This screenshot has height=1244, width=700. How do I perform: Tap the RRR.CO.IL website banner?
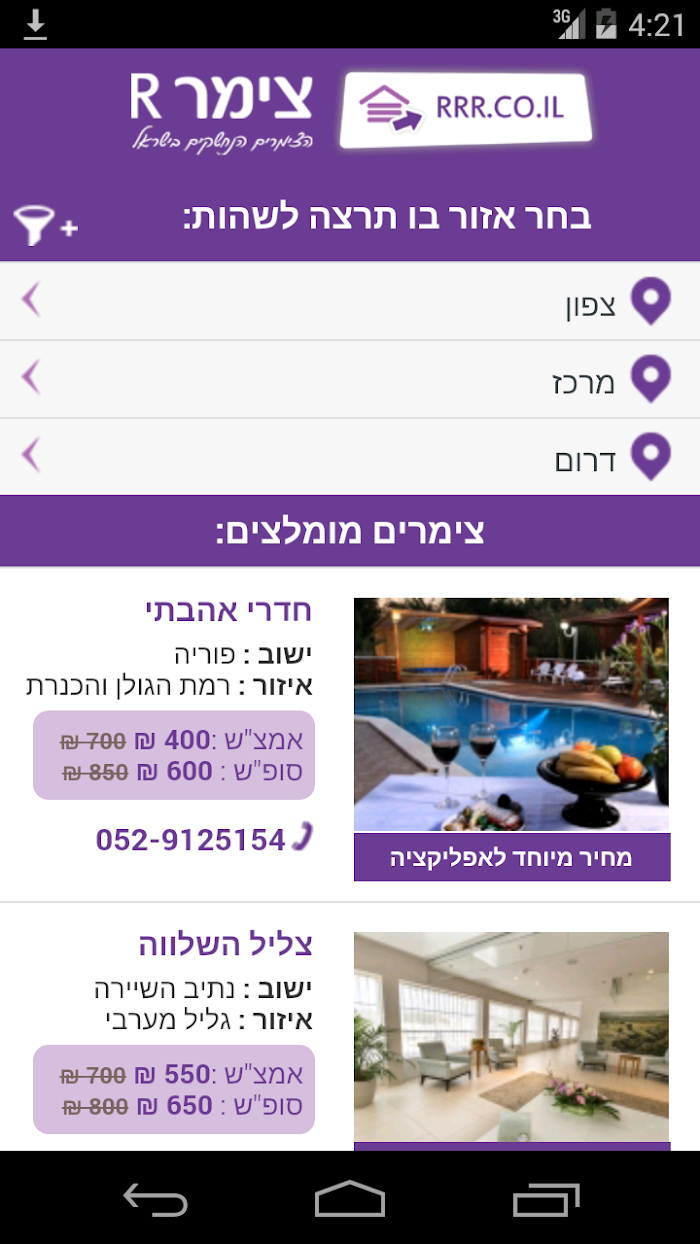click(x=466, y=110)
